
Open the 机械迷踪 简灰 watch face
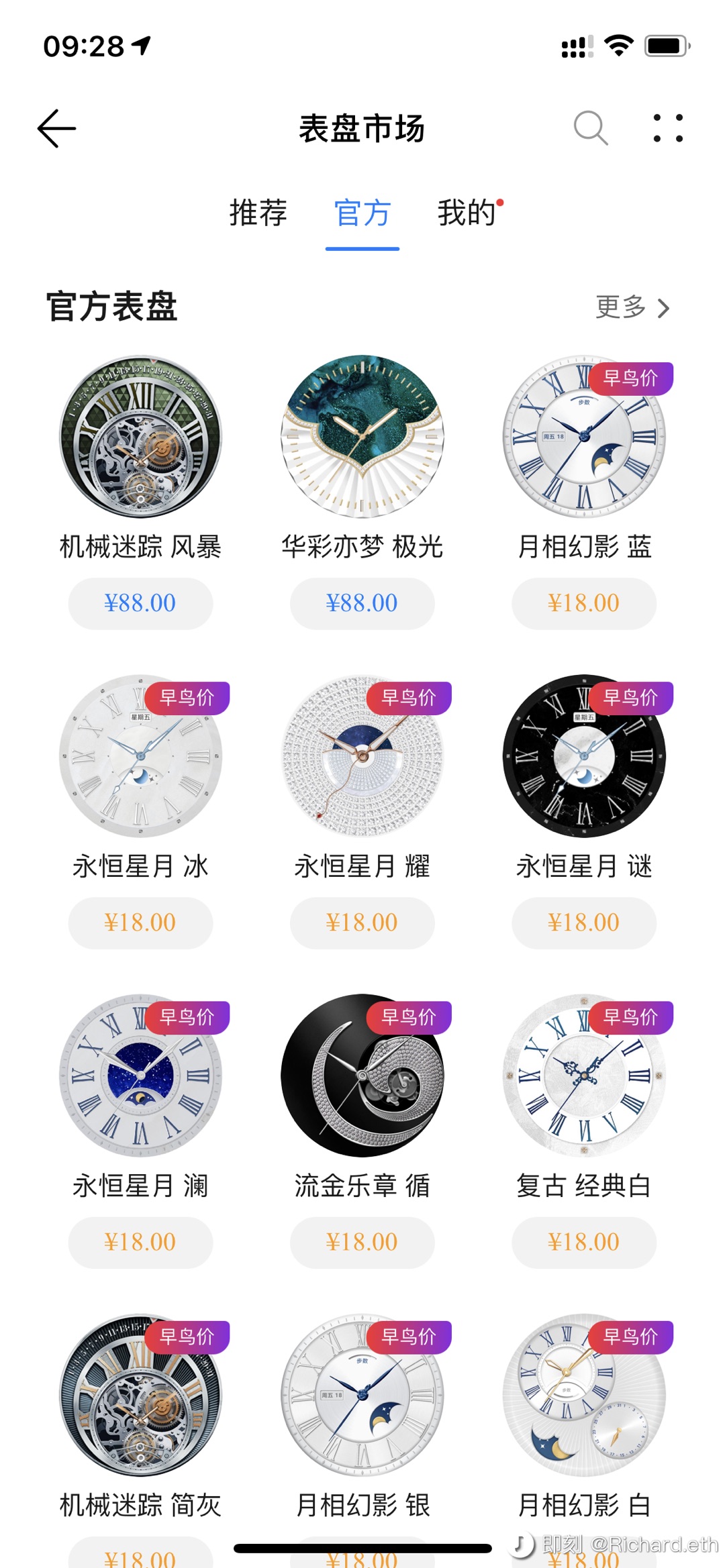(x=140, y=1395)
